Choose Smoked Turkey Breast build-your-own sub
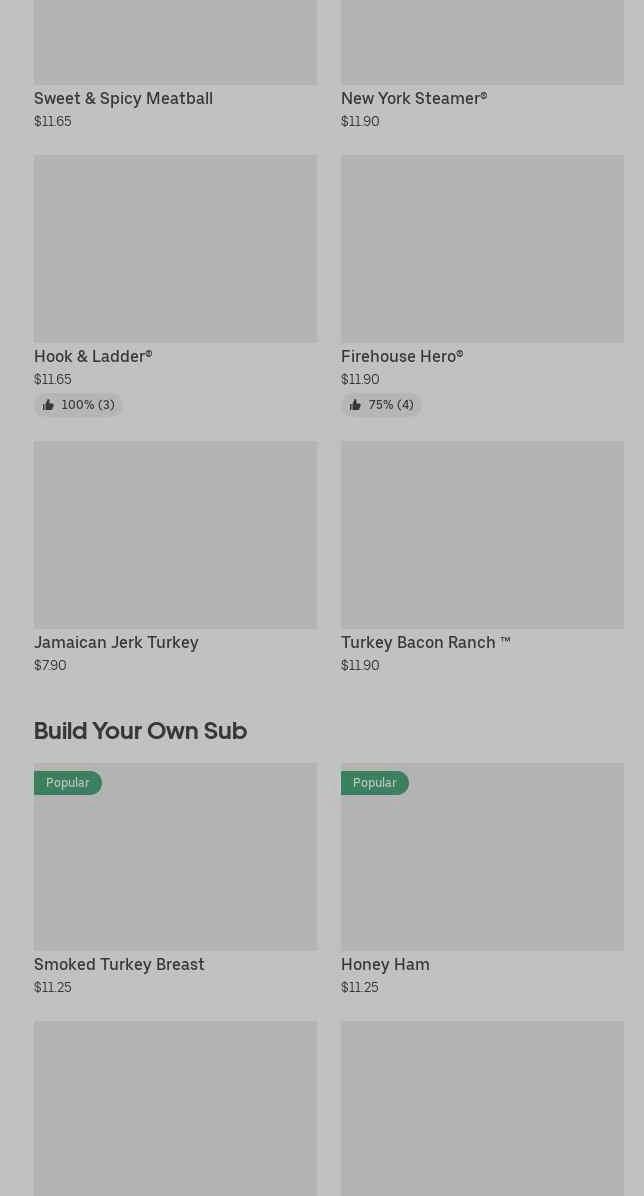 (x=175, y=879)
